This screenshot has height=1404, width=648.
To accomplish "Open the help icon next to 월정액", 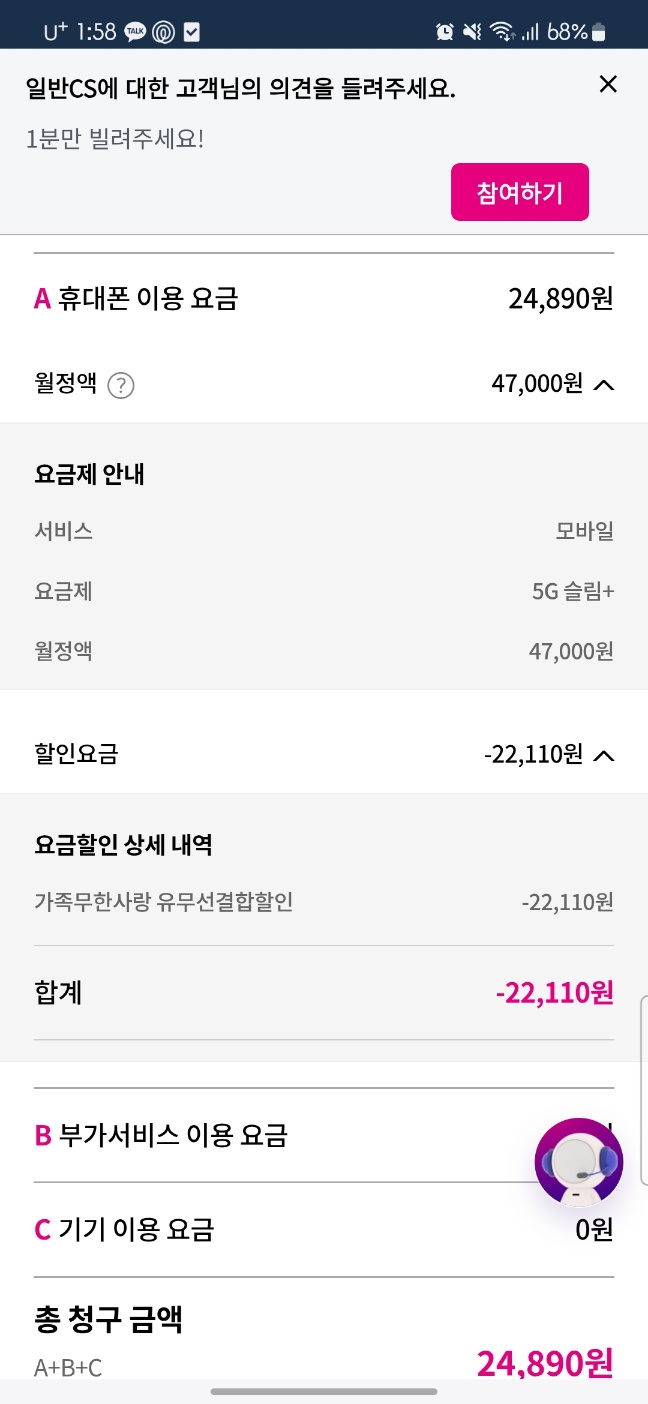I will coord(121,385).
